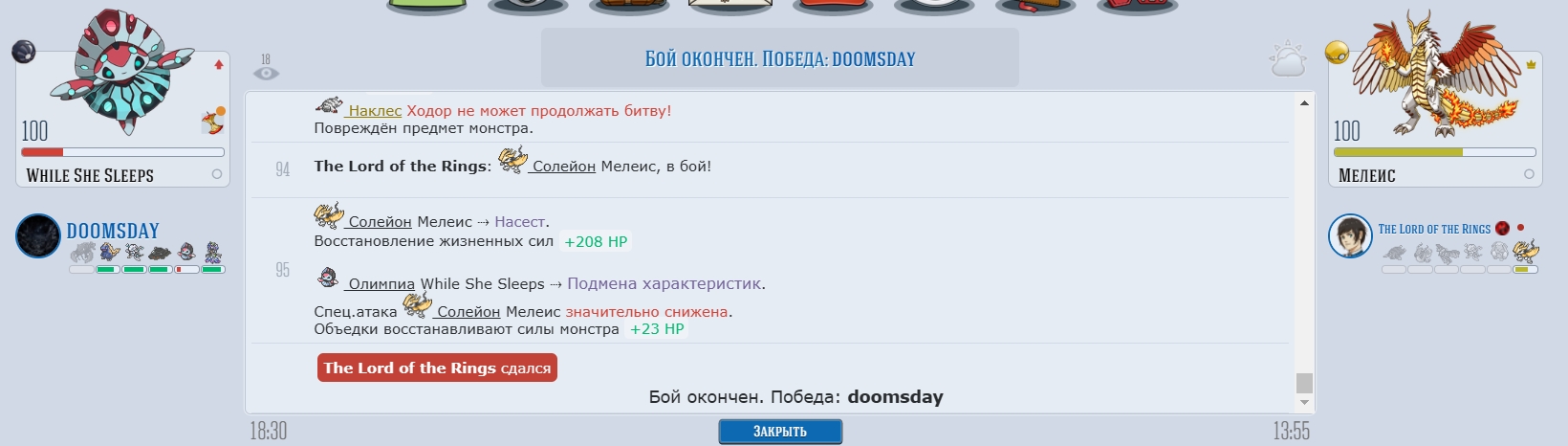
Task: Open Солейон link in turn 94 entry
Action: tap(563, 167)
